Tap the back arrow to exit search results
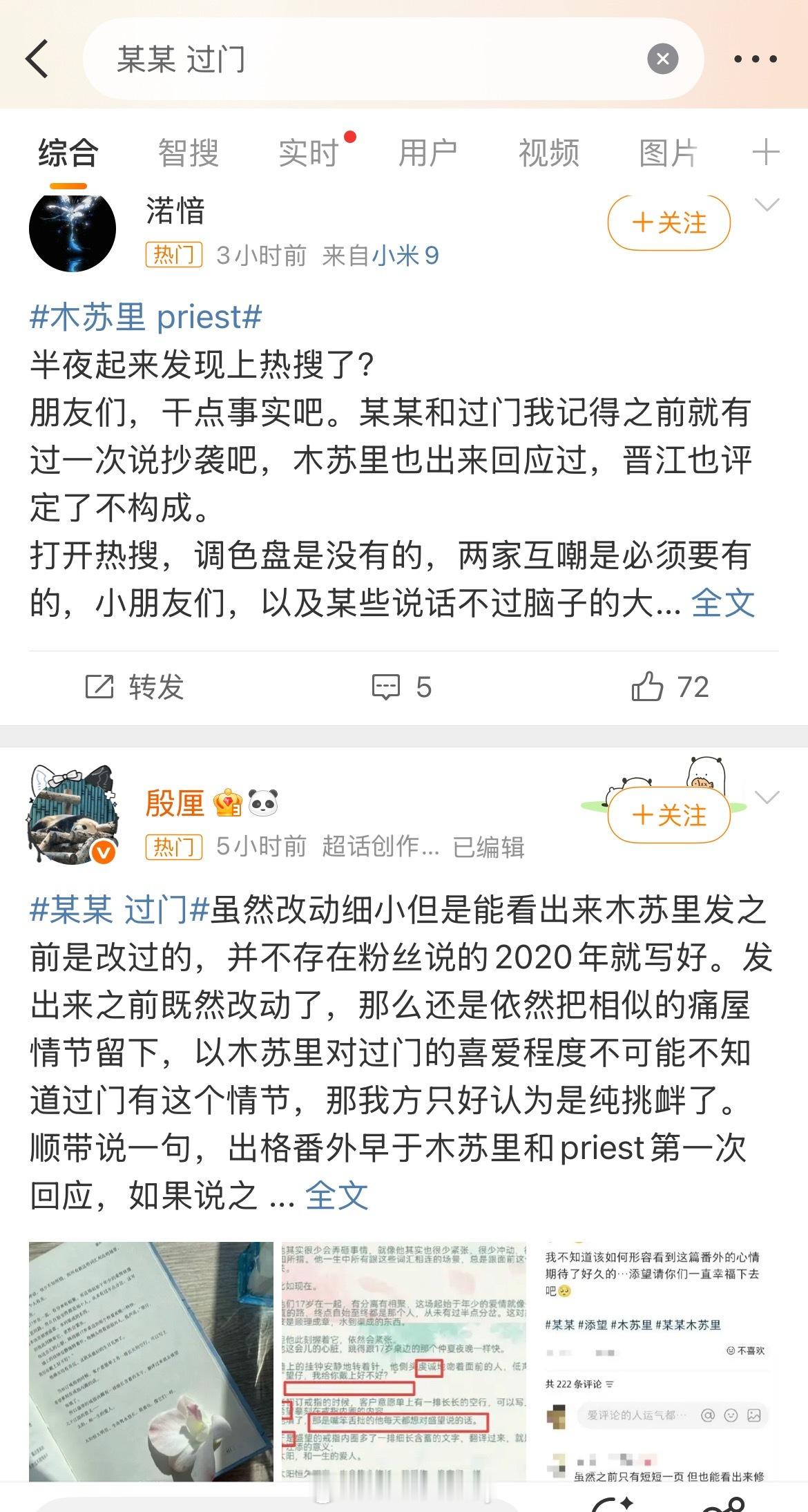This screenshot has height=1512, width=808. (x=38, y=59)
